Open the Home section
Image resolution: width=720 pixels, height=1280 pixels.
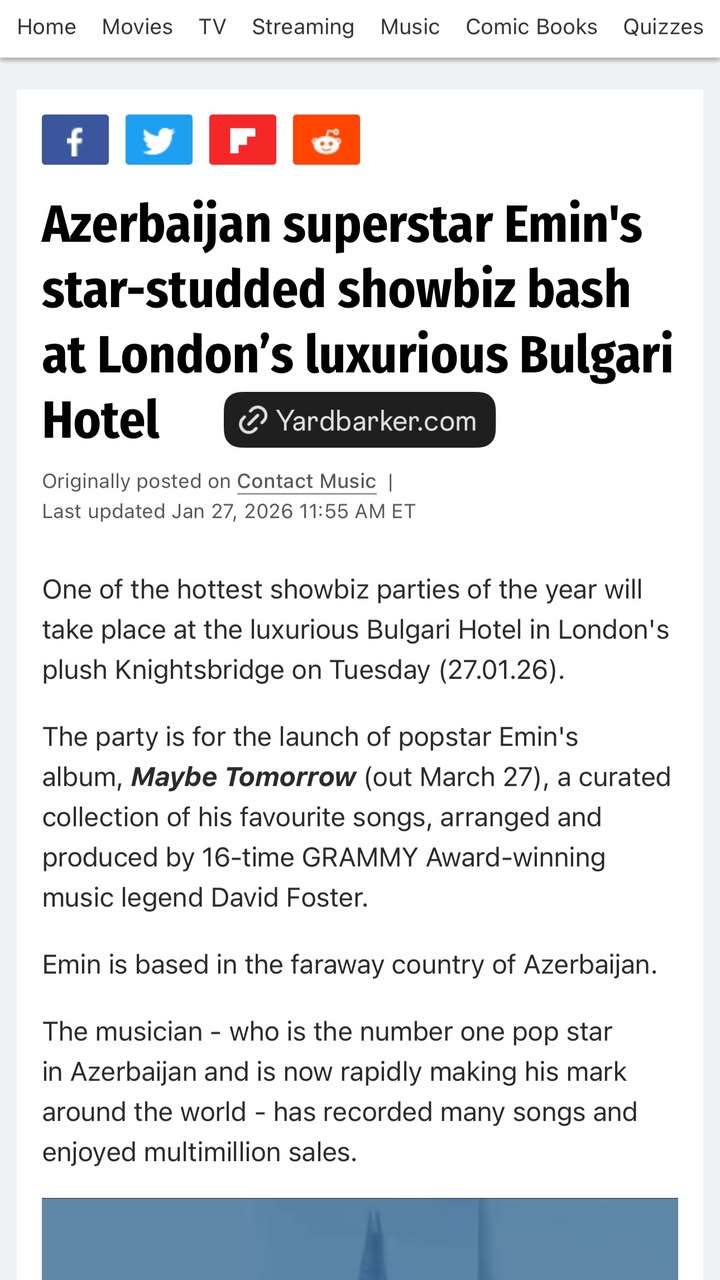(46, 27)
